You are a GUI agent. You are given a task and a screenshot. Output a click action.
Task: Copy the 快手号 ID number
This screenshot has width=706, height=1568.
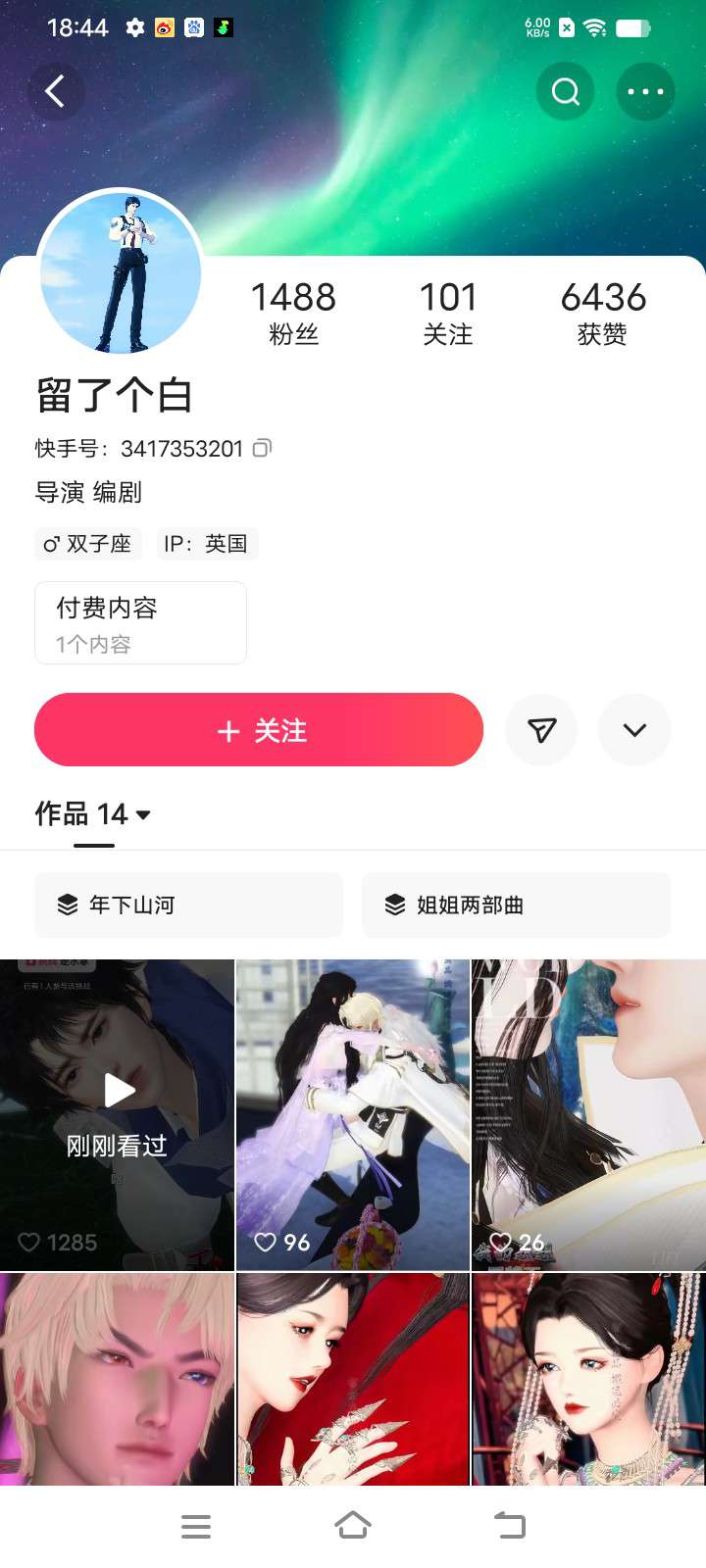click(262, 448)
